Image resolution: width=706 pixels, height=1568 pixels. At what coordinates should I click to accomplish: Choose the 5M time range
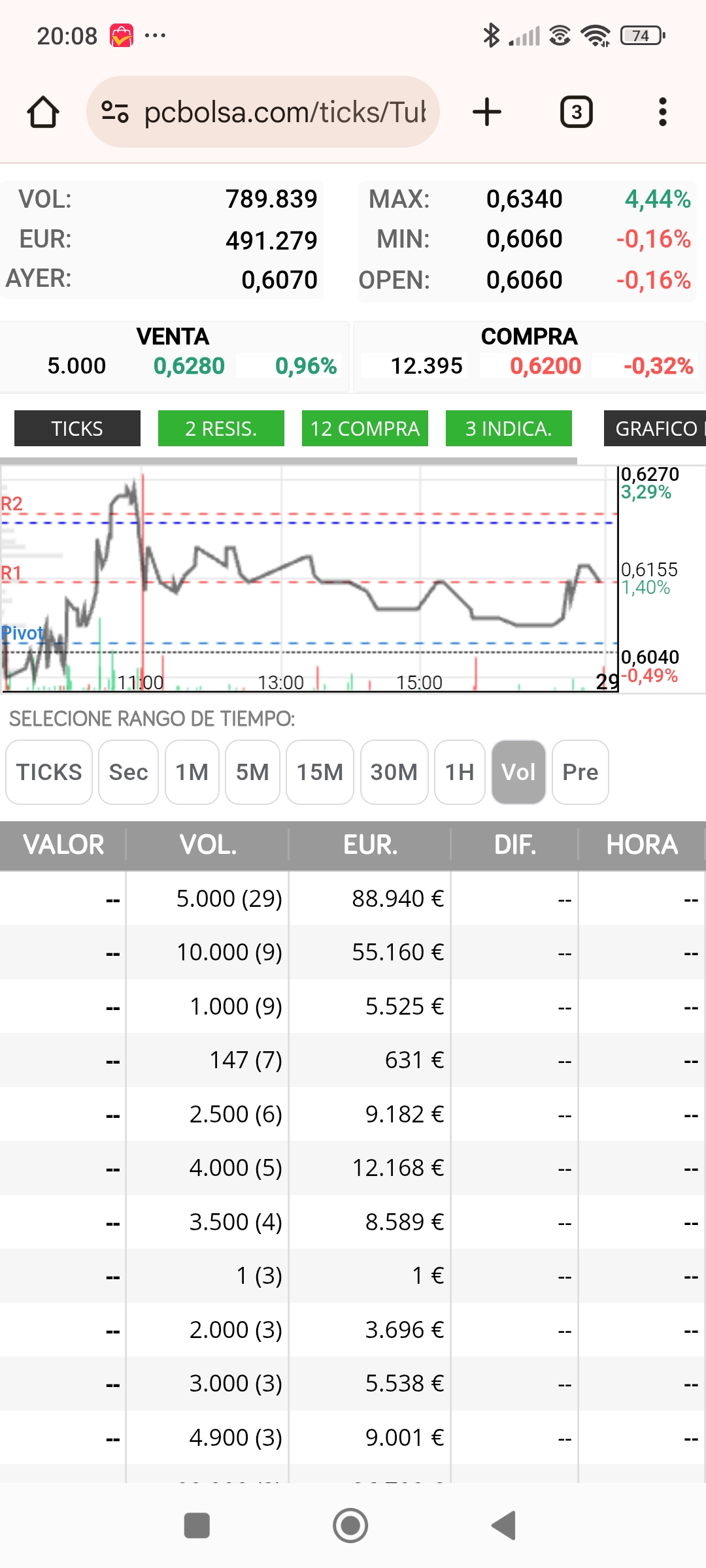pyautogui.click(x=252, y=772)
